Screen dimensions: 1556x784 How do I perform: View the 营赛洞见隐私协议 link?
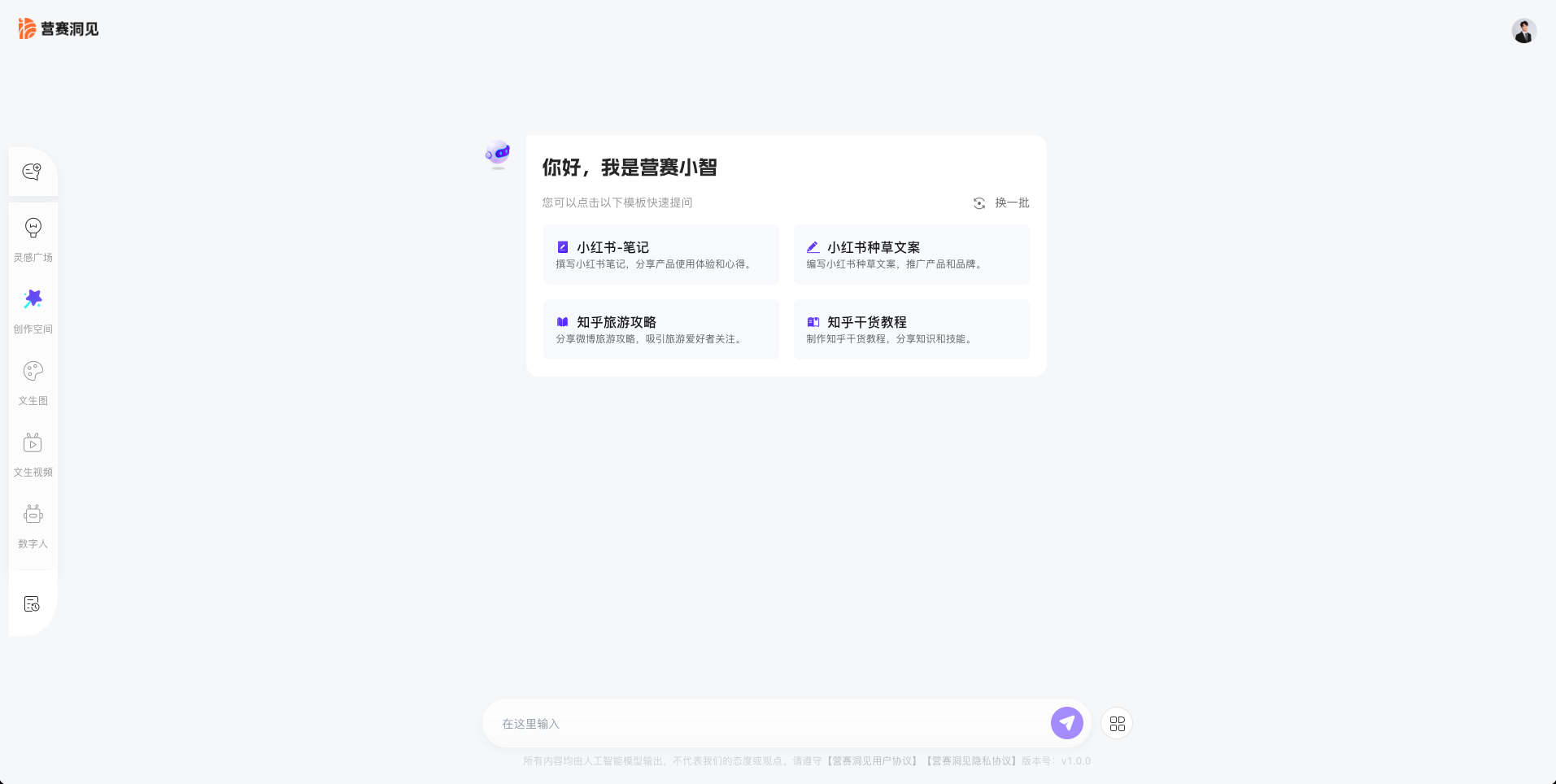pos(972,761)
